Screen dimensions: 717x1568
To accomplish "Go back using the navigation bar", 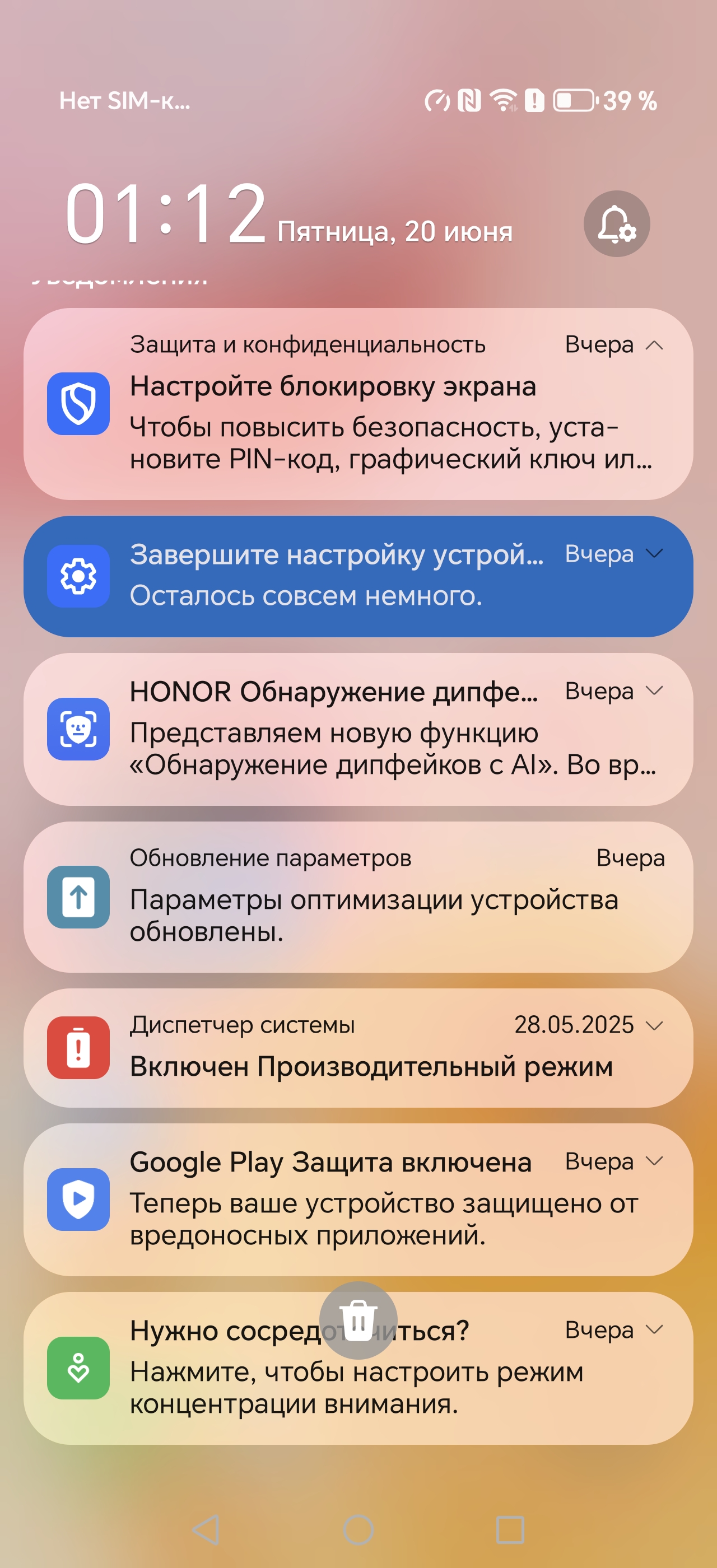I will [206, 1529].
